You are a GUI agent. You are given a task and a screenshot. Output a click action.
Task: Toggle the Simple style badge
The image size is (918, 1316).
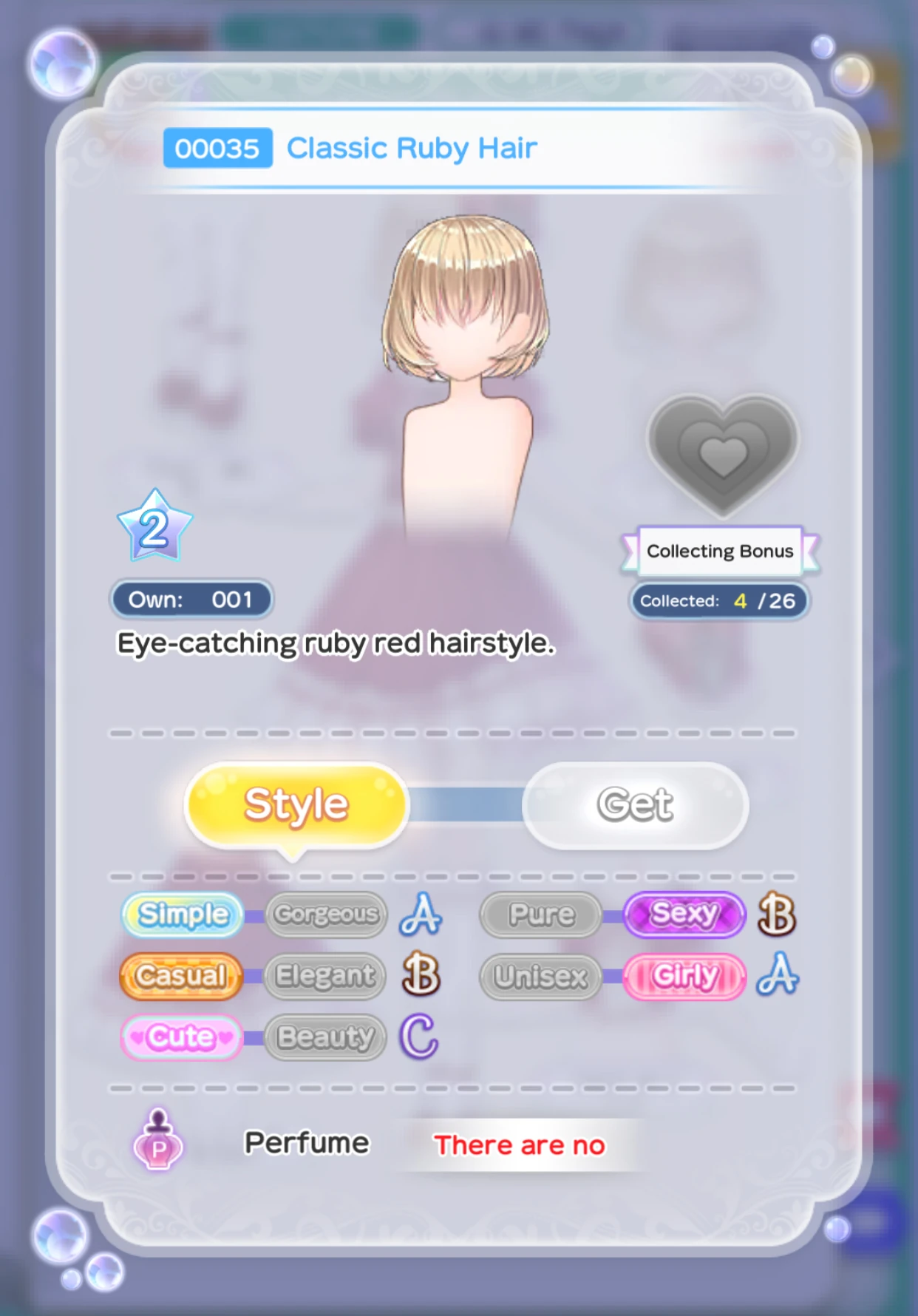tap(181, 915)
